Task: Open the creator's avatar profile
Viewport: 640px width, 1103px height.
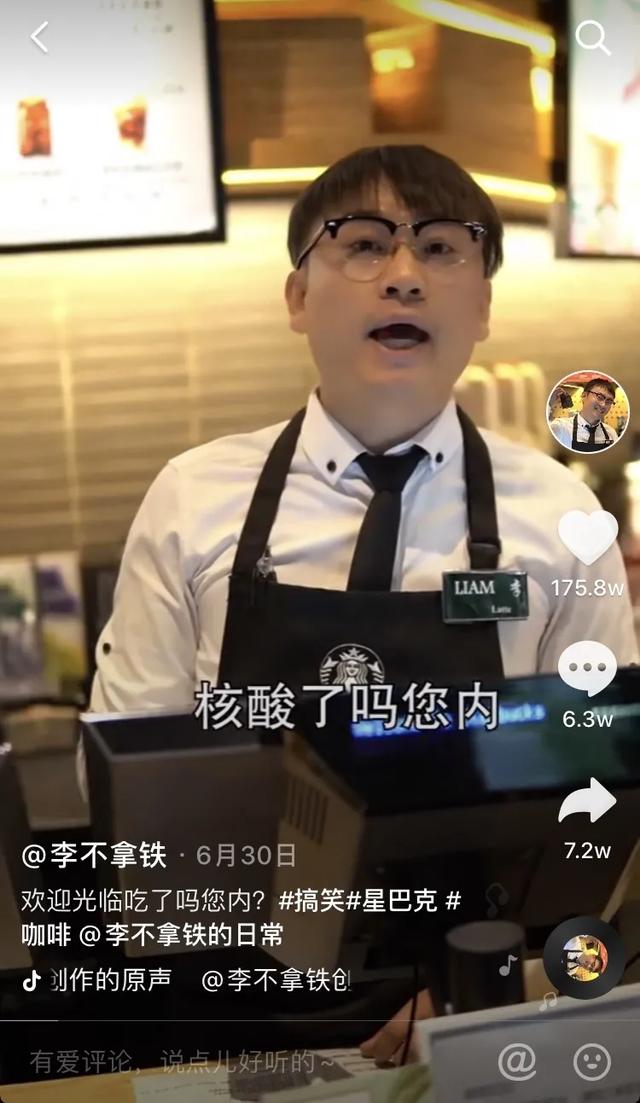Action: [588, 412]
